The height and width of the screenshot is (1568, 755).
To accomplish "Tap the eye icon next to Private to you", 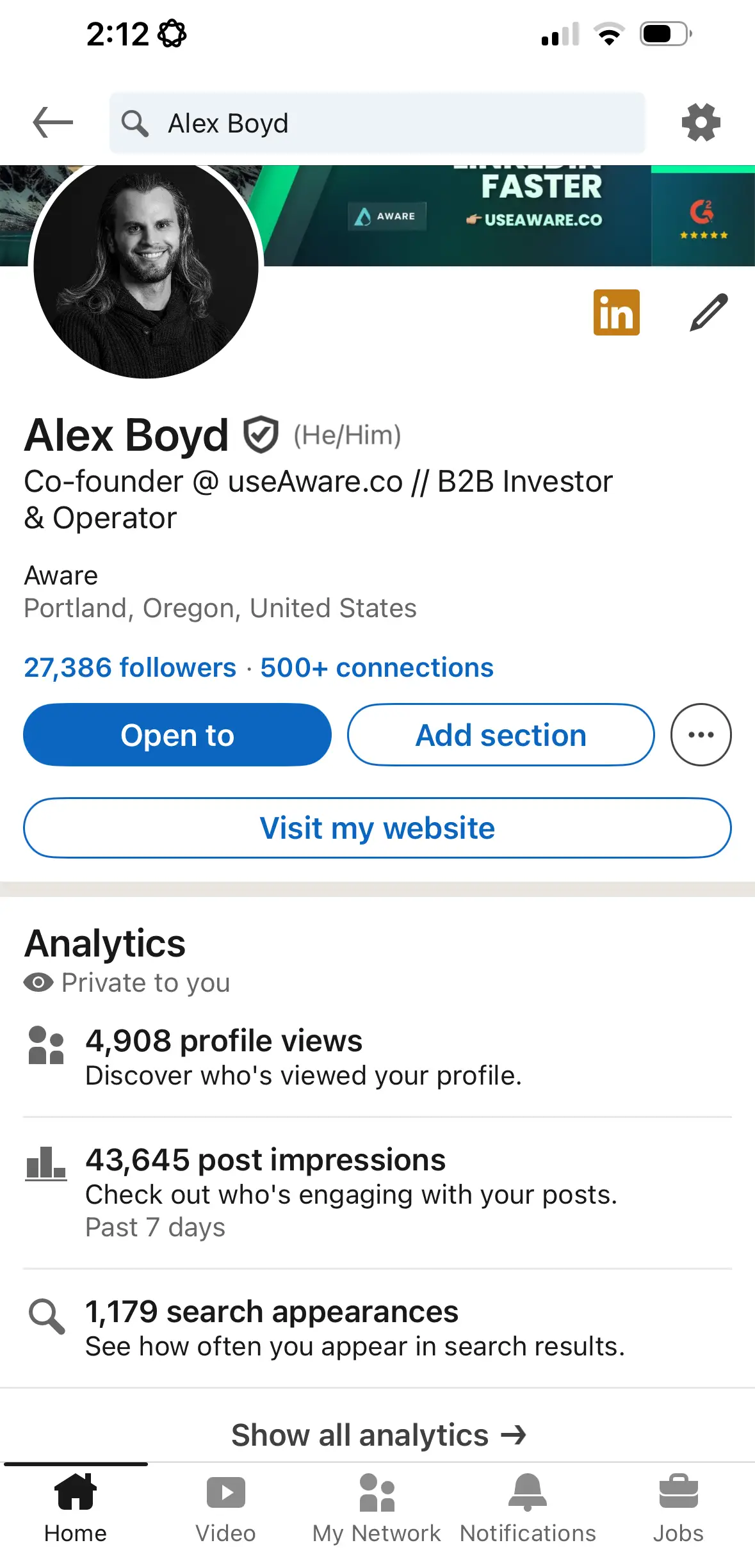I will pos(37,982).
